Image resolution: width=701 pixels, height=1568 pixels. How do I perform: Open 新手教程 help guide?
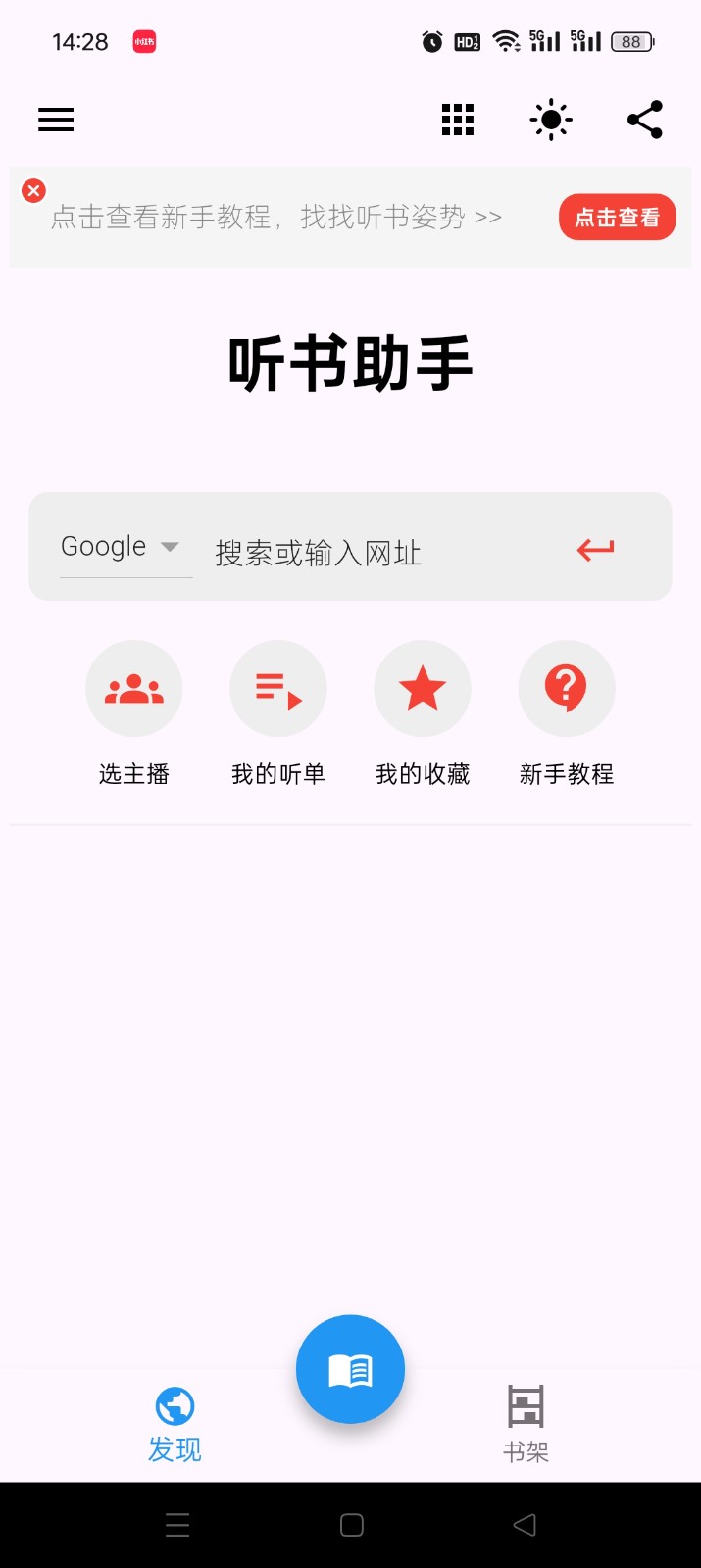point(567,689)
